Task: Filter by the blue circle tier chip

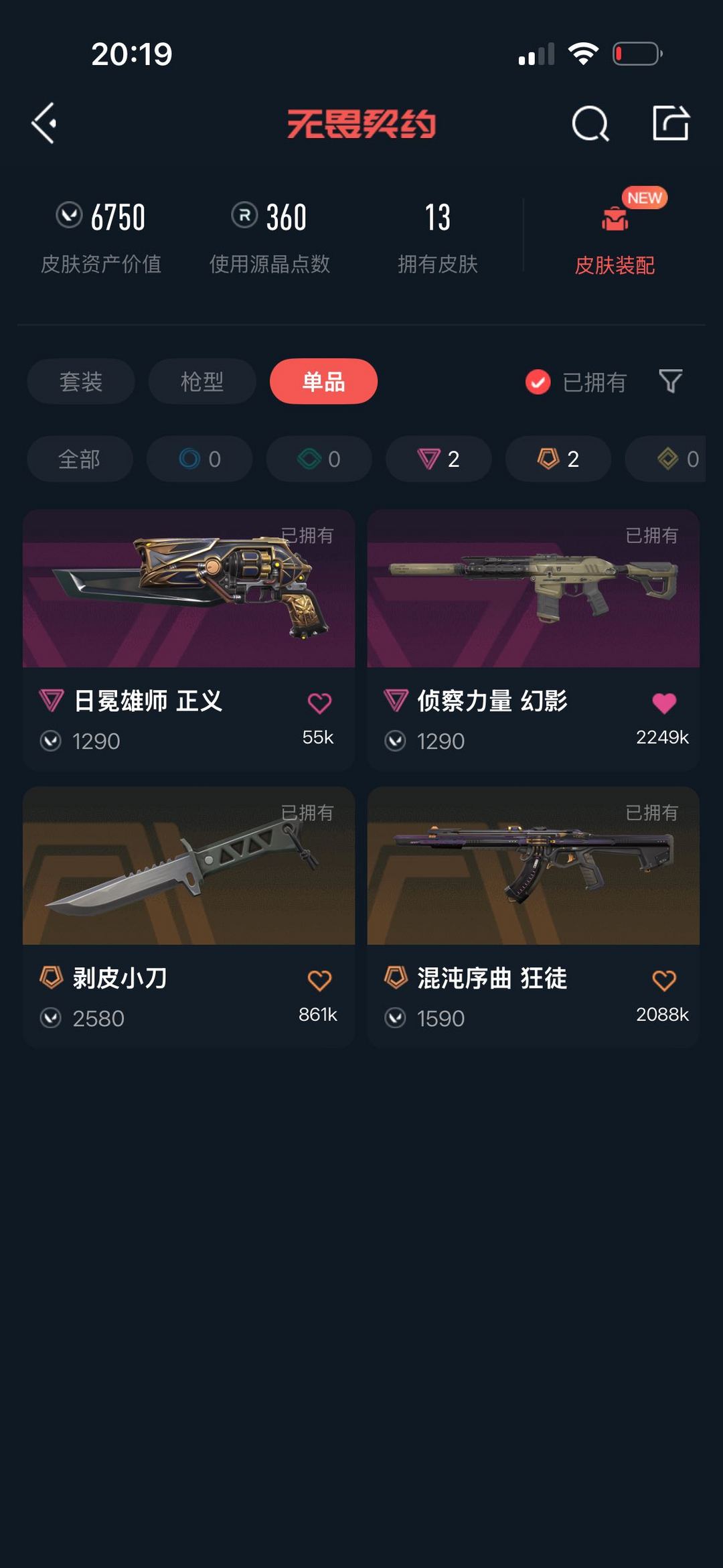Action: tap(199, 459)
